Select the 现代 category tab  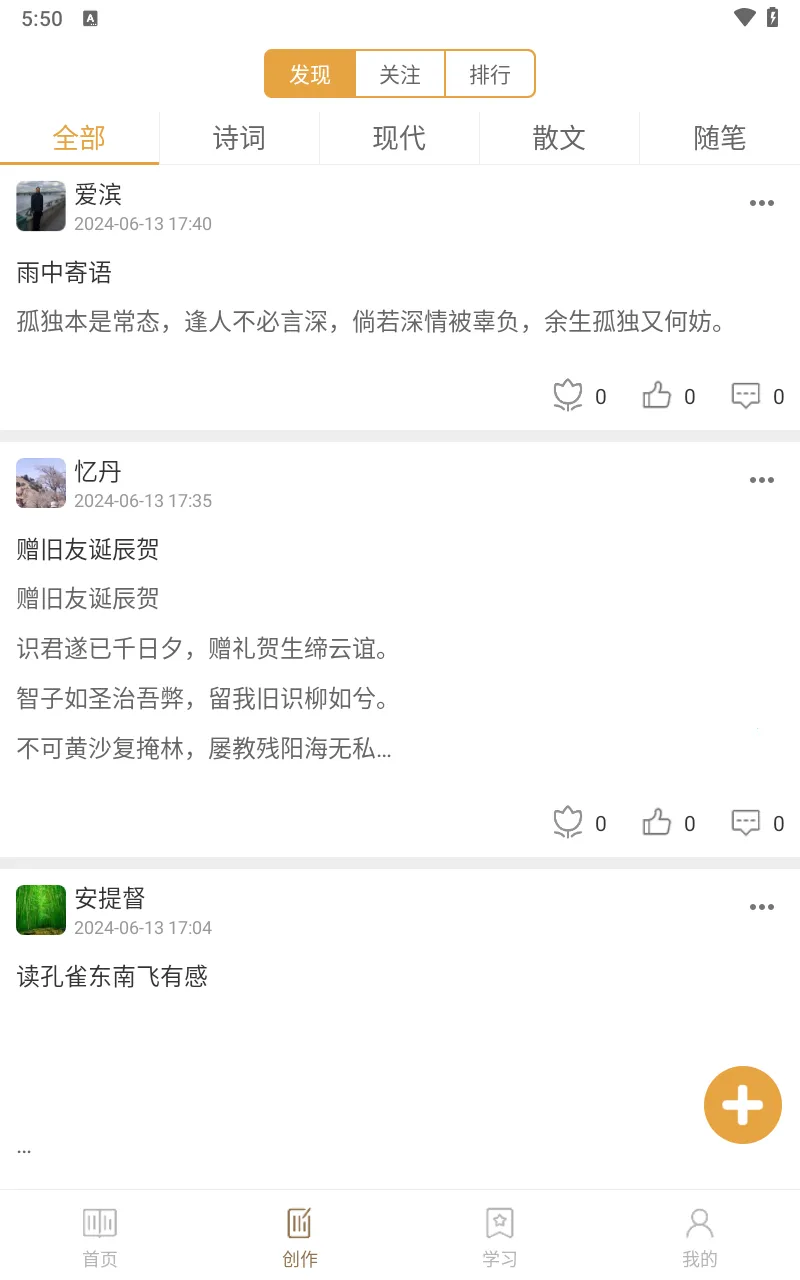point(399,138)
